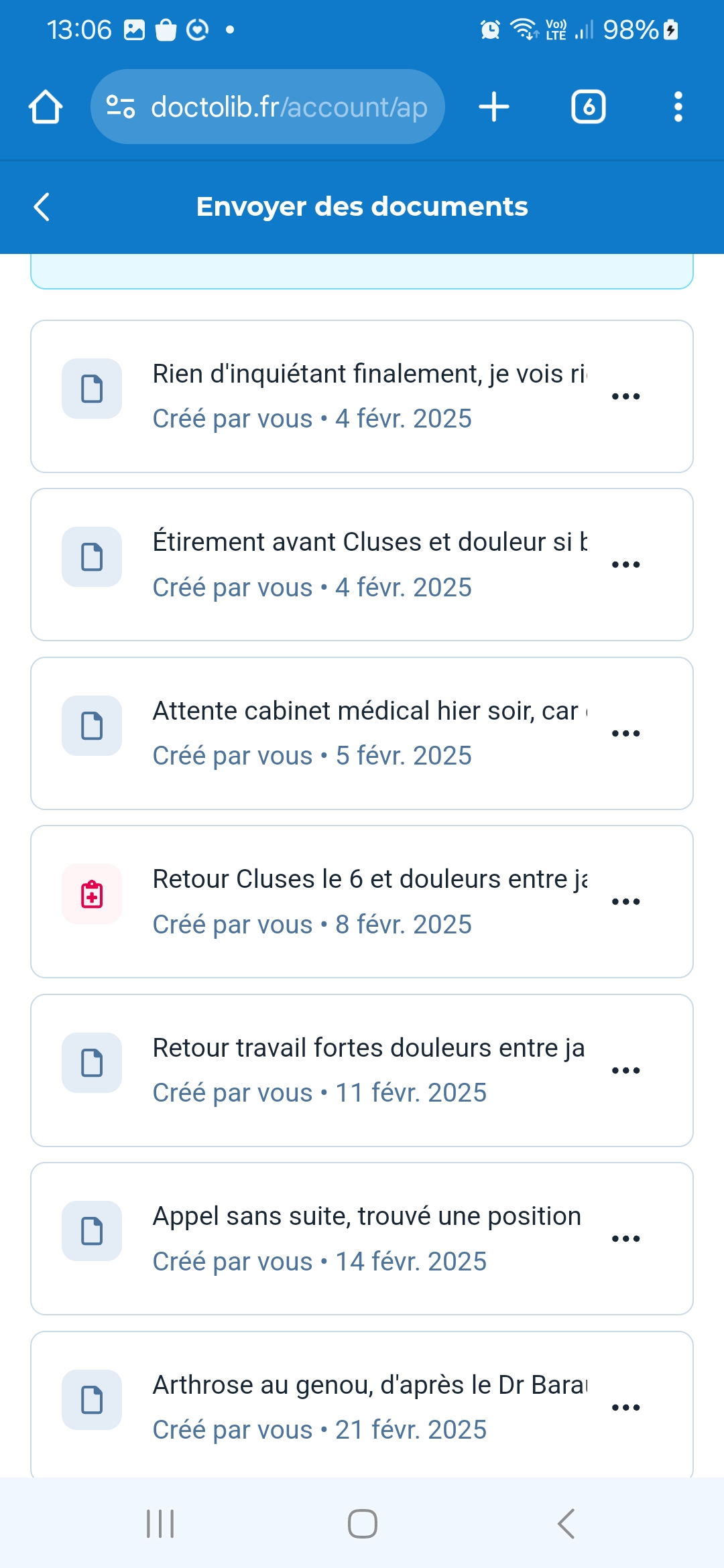Open options for "Appel sans suite" document
This screenshot has height=1568, width=724.
pos(626,1238)
